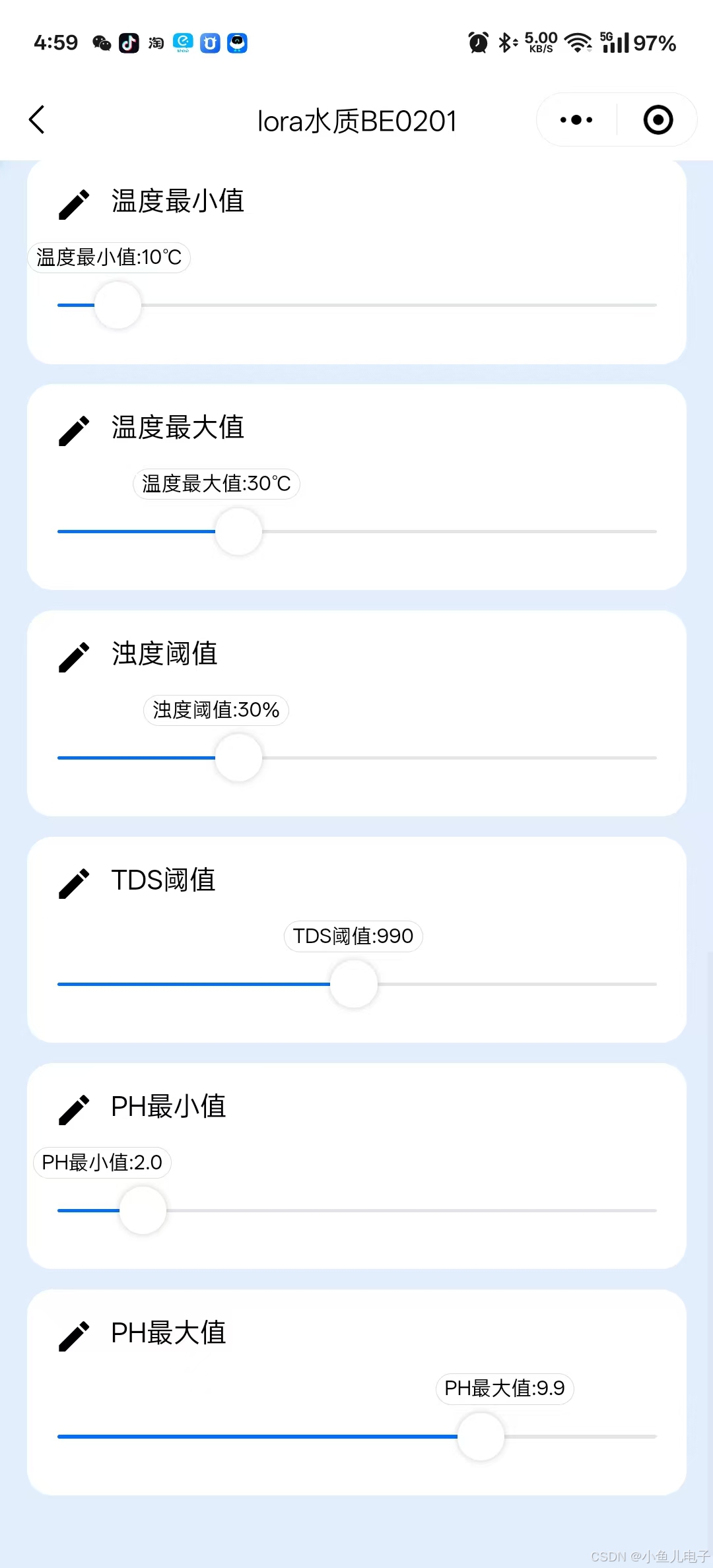The height and width of the screenshot is (1568, 713).
Task: Close the mini program with the circle button
Action: tap(658, 120)
